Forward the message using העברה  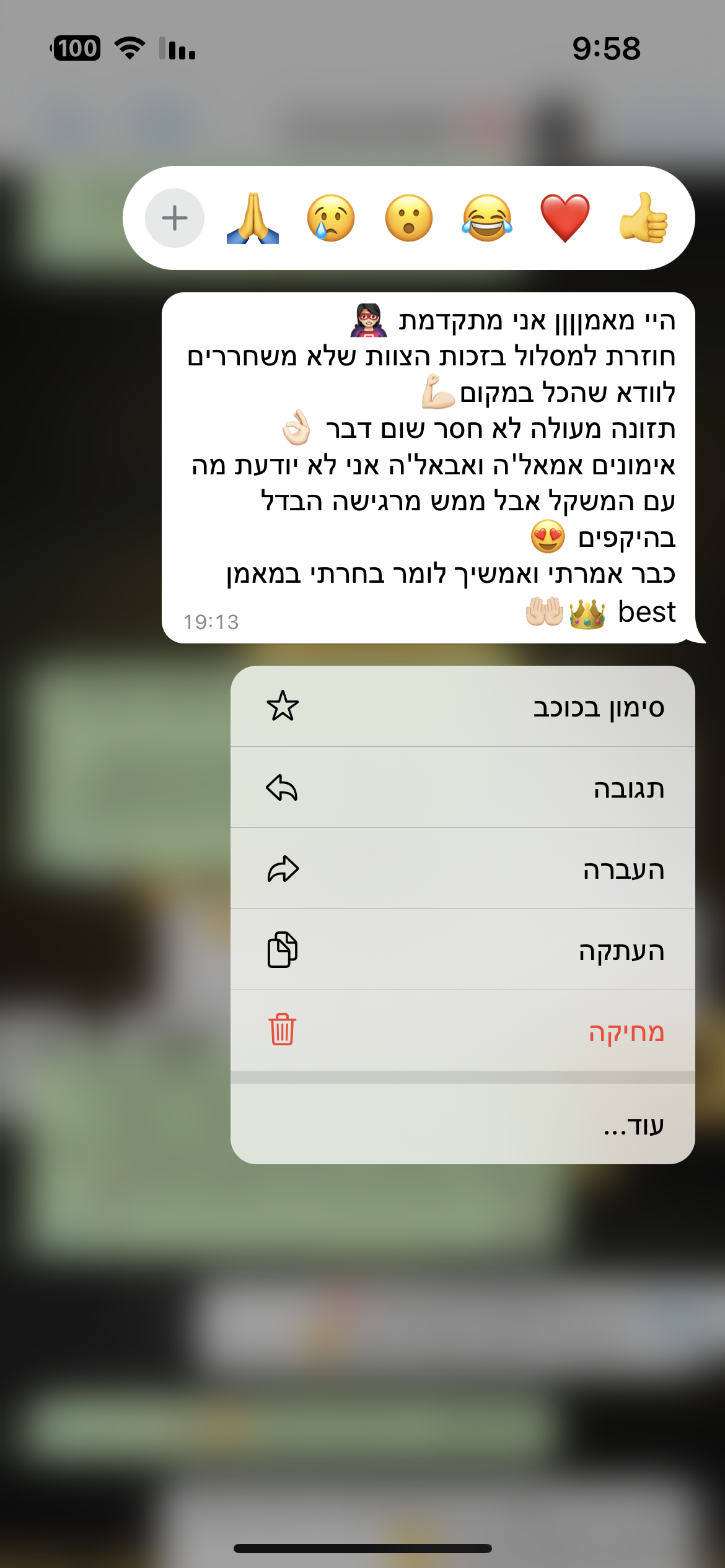[x=462, y=869]
